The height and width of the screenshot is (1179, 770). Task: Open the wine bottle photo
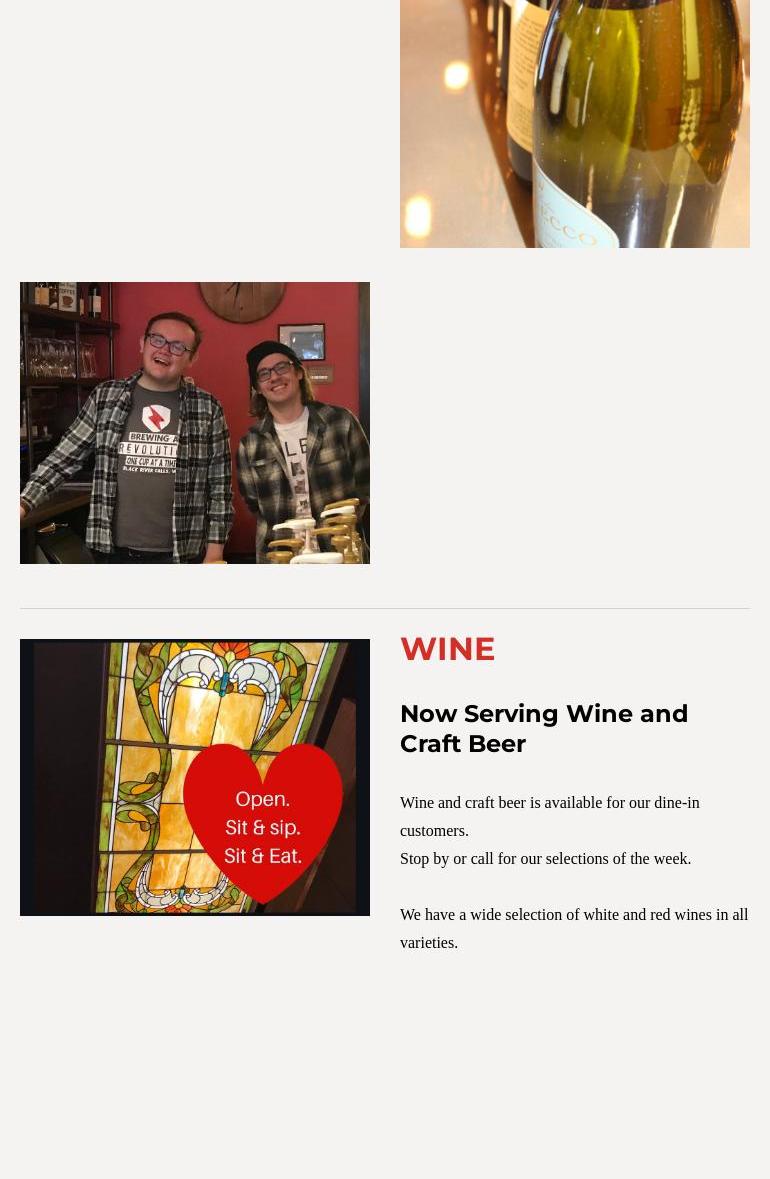click(x=574, y=122)
